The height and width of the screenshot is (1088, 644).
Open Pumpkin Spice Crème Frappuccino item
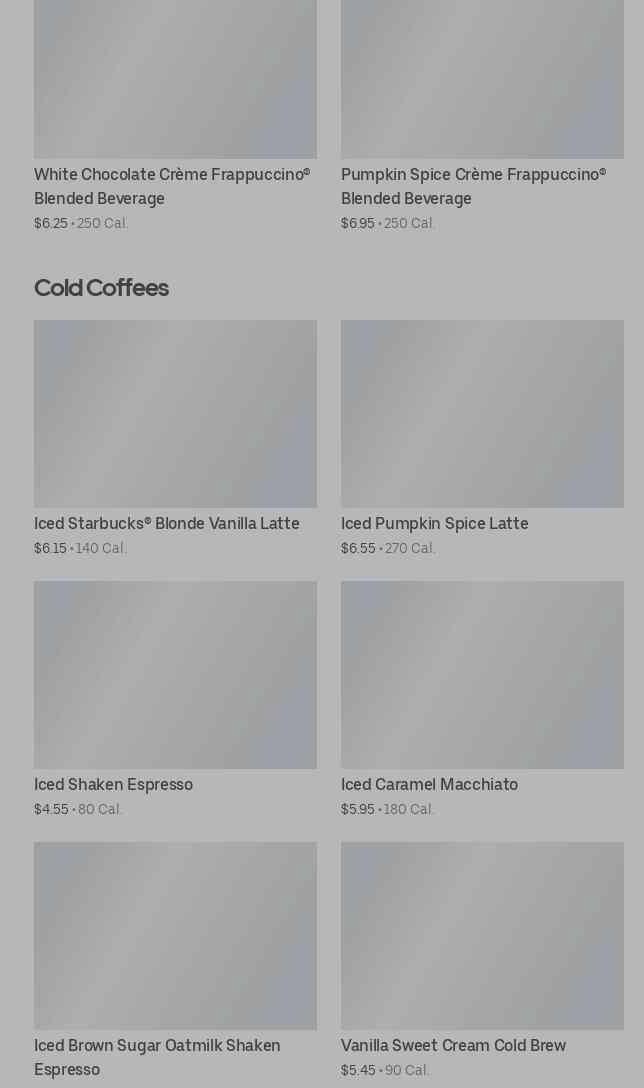pos(482,114)
